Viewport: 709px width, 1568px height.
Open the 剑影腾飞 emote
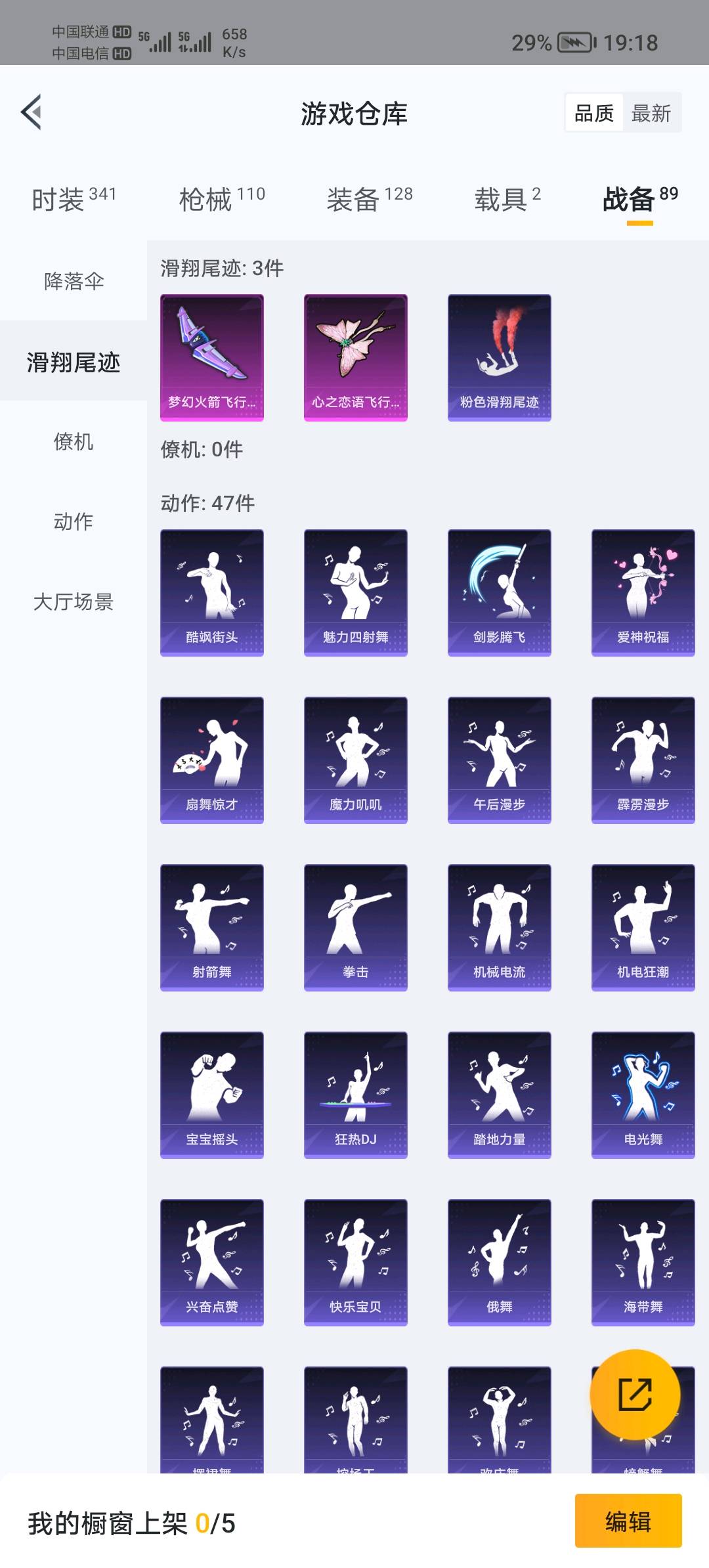point(500,592)
